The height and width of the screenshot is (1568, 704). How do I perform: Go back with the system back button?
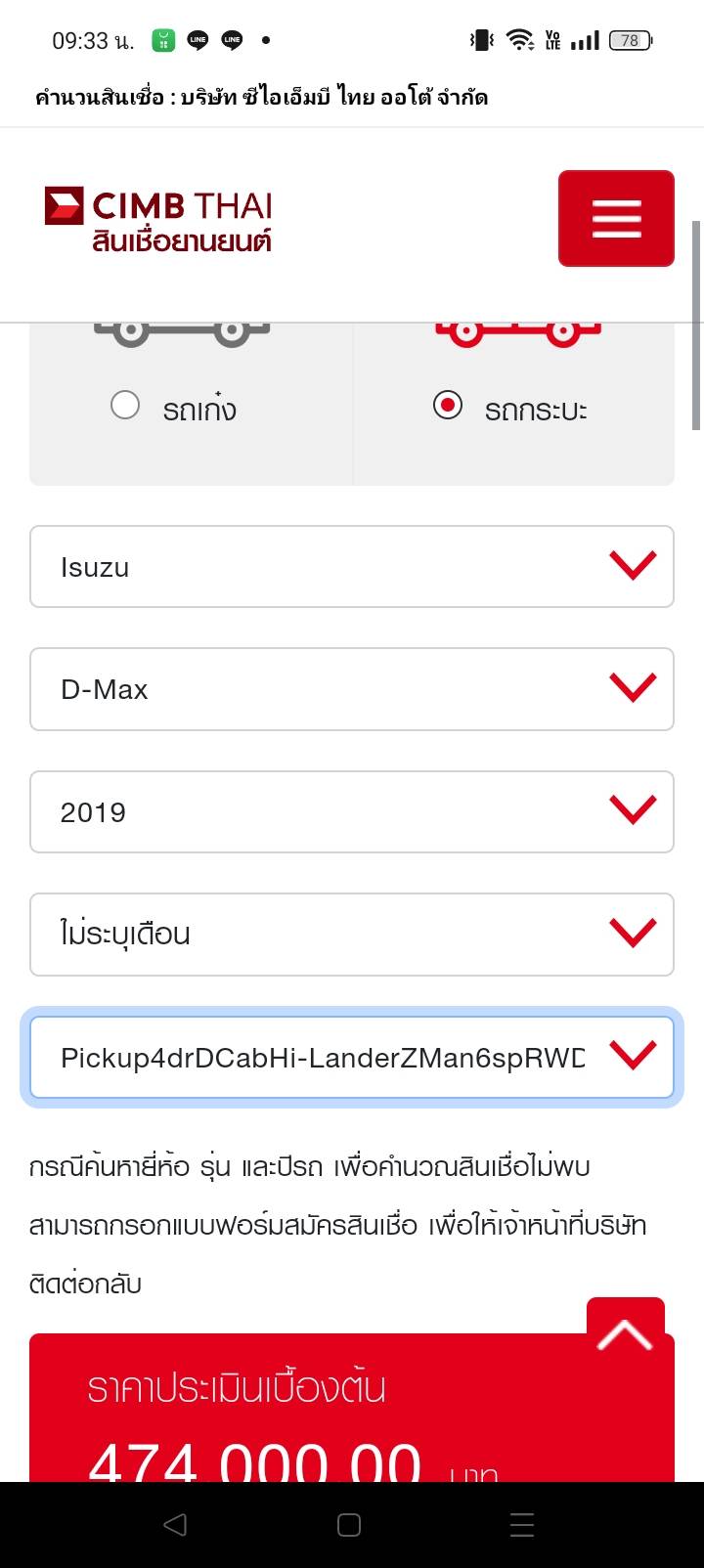(x=175, y=1524)
